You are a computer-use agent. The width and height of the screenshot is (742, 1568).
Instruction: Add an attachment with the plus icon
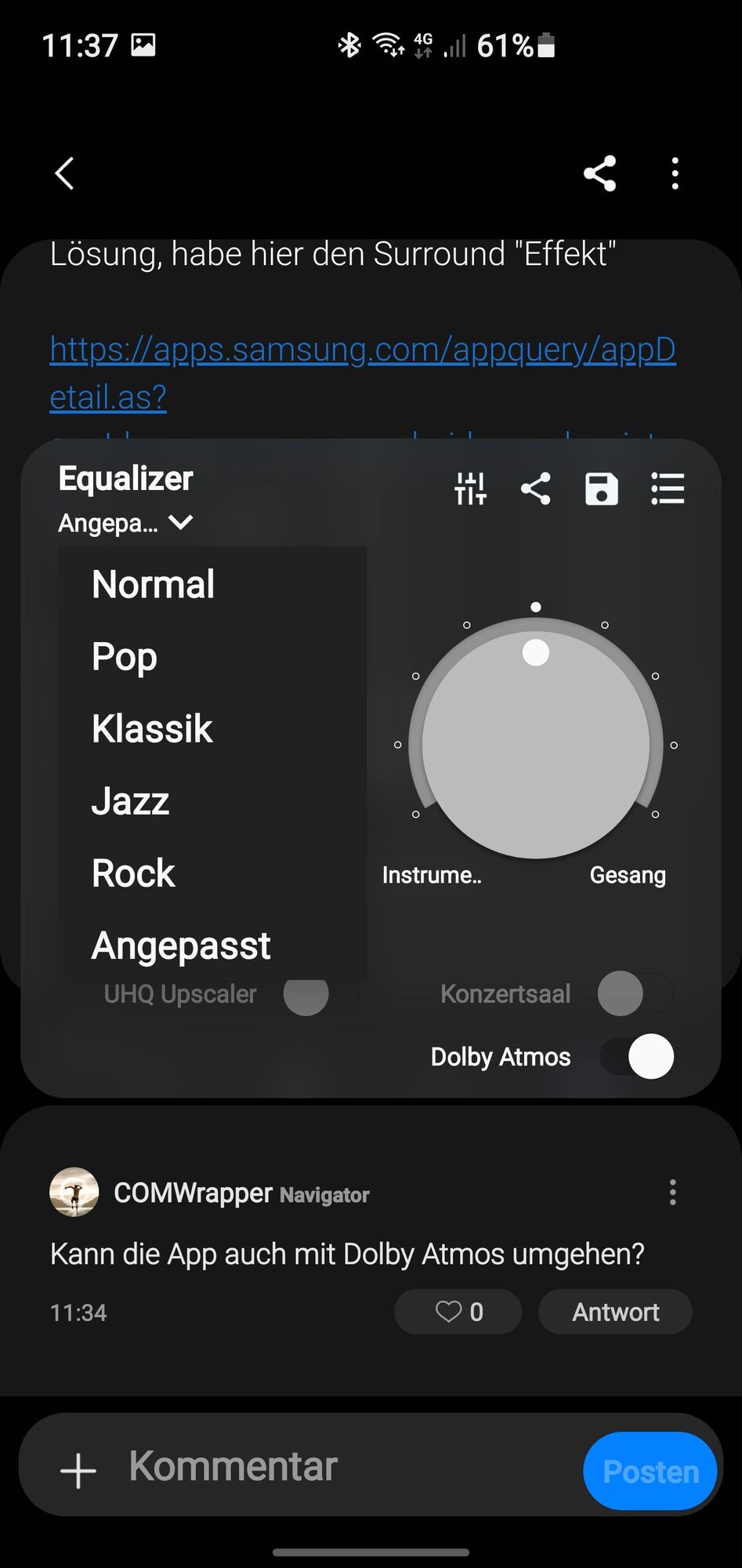(78, 1470)
